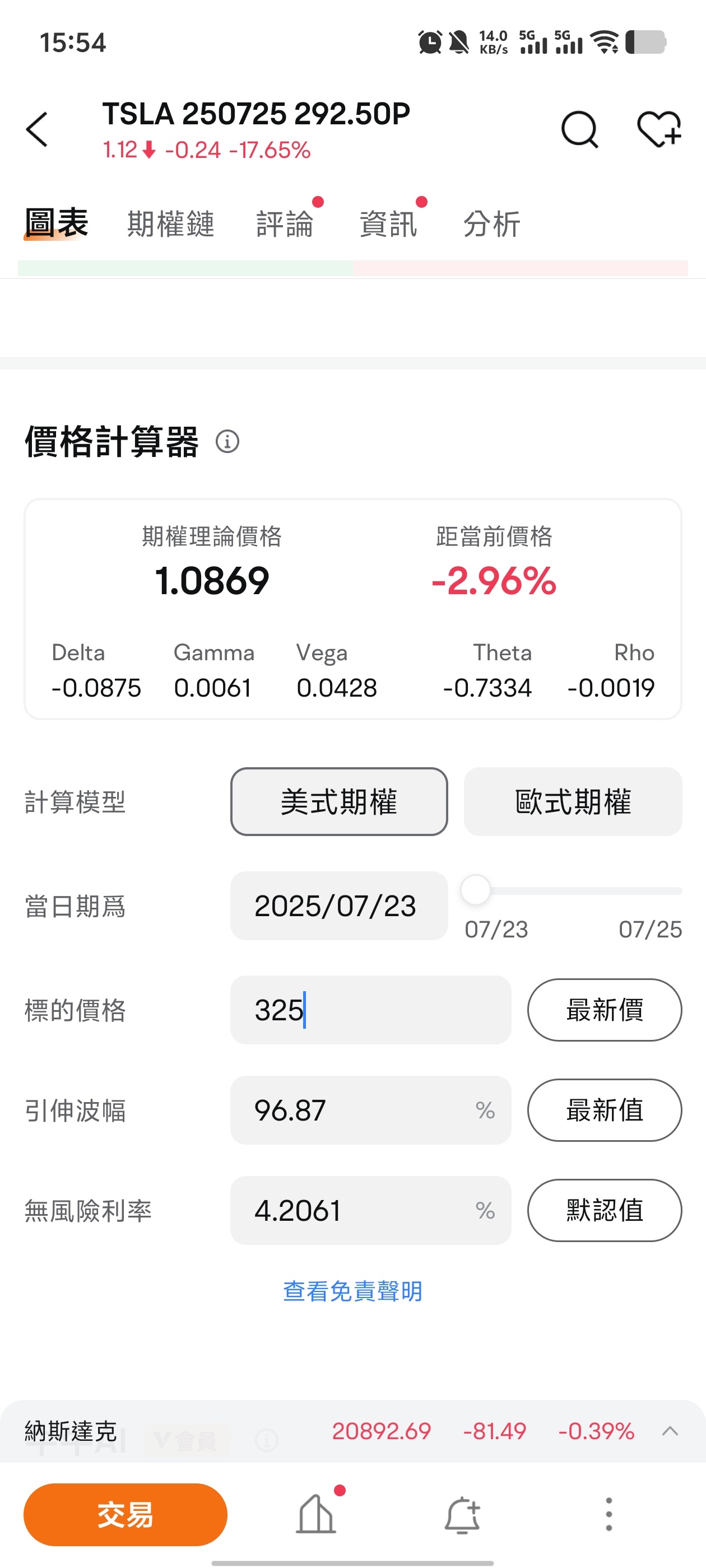Switch to 歐式期權 calculation model
The height and width of the screenshot is (1568, 706).
(573, 802)
